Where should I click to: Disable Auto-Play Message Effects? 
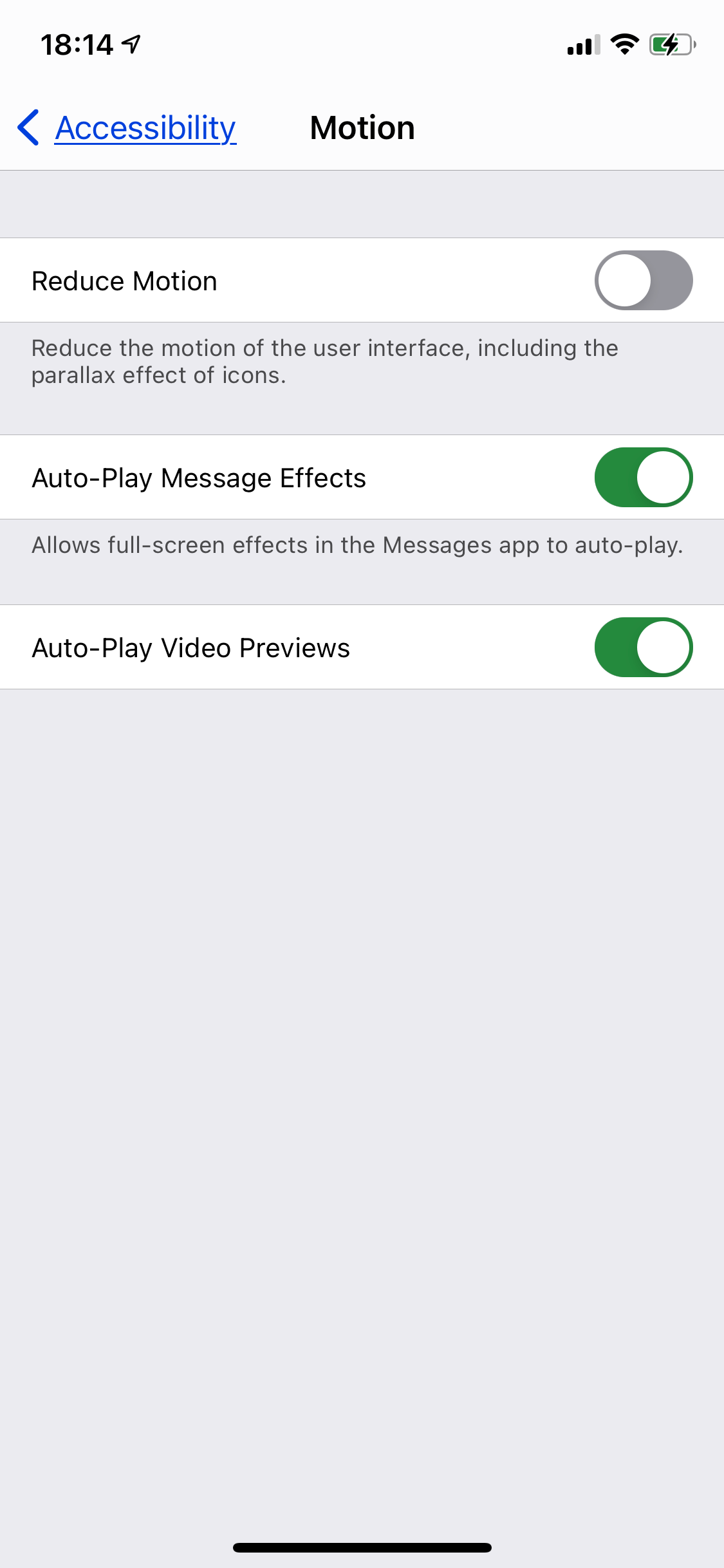(x=643, y=478)
